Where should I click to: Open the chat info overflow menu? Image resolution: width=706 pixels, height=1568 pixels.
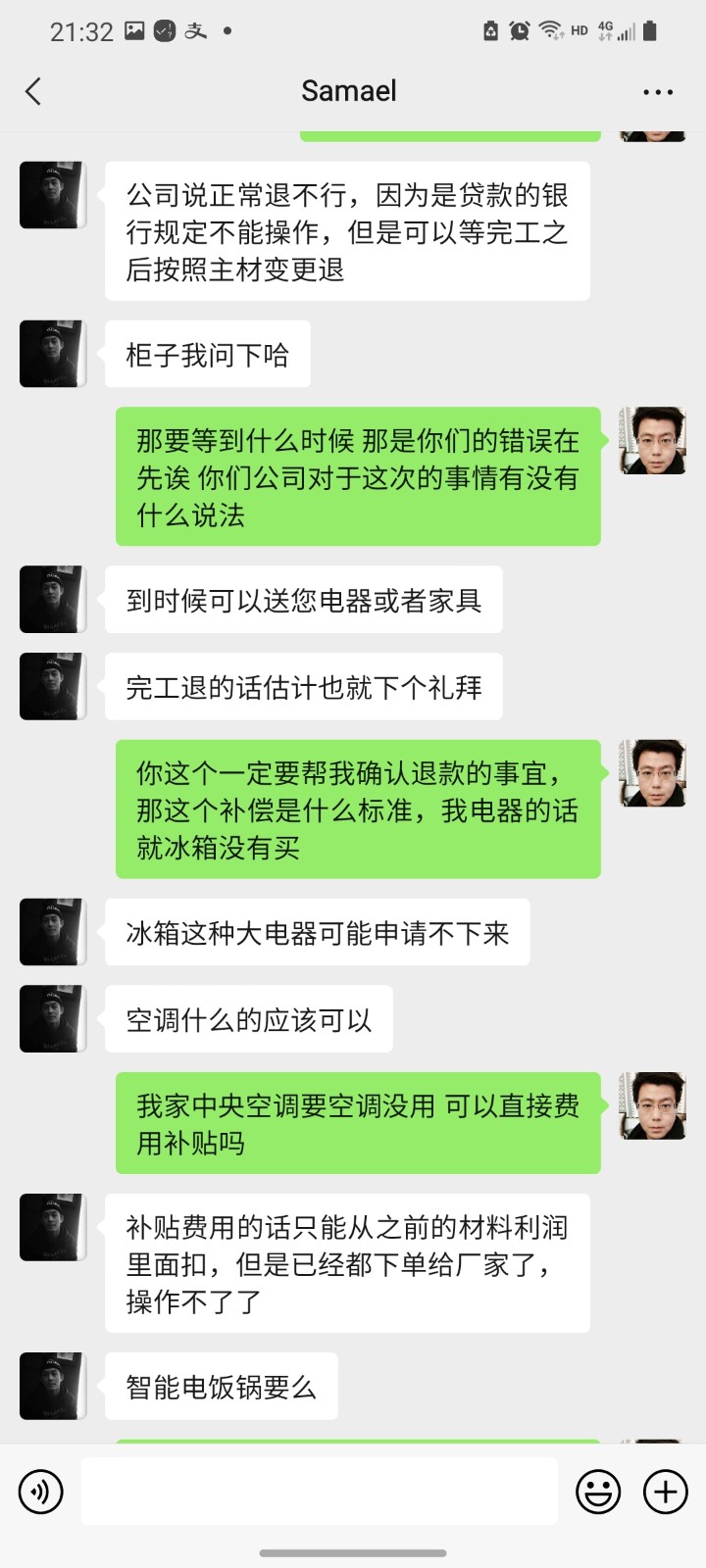657,92
